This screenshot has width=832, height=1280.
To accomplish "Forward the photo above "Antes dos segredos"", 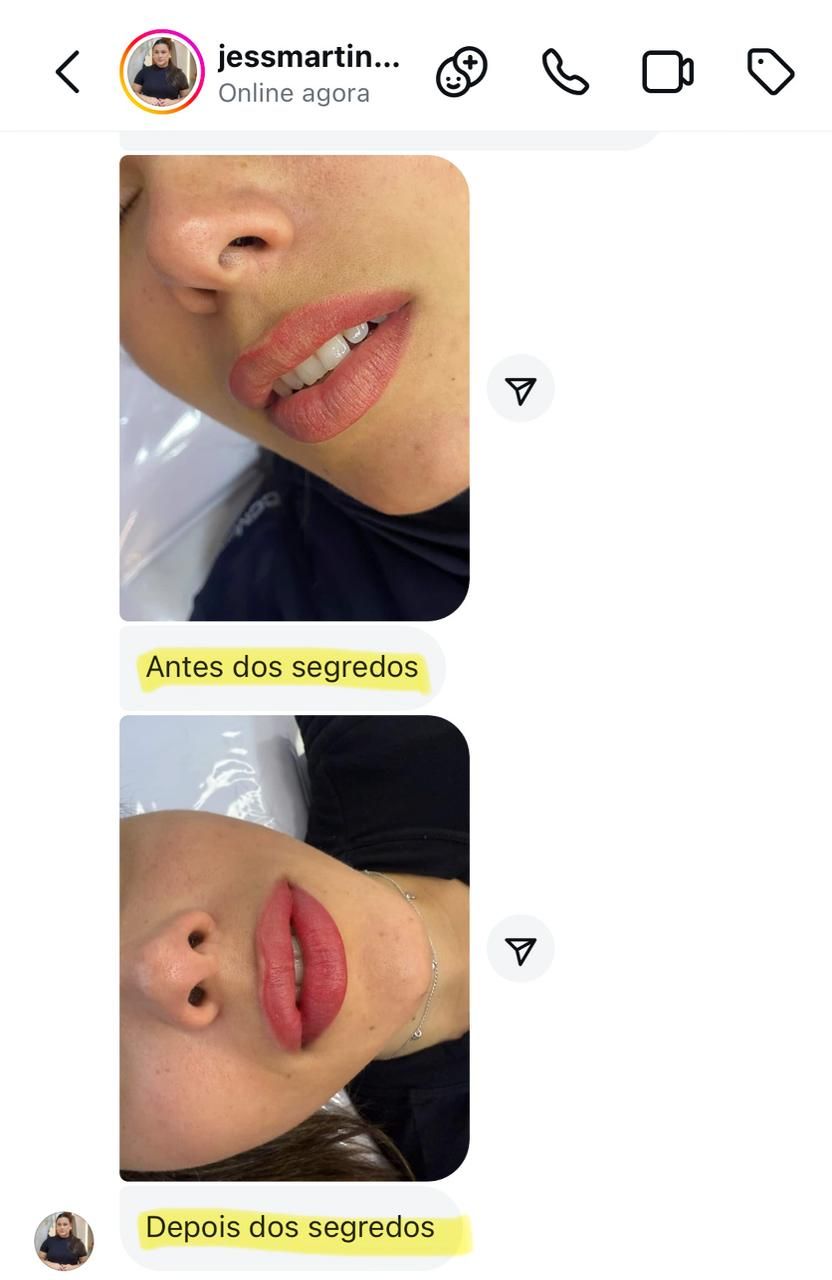I will tap(520, 388).
